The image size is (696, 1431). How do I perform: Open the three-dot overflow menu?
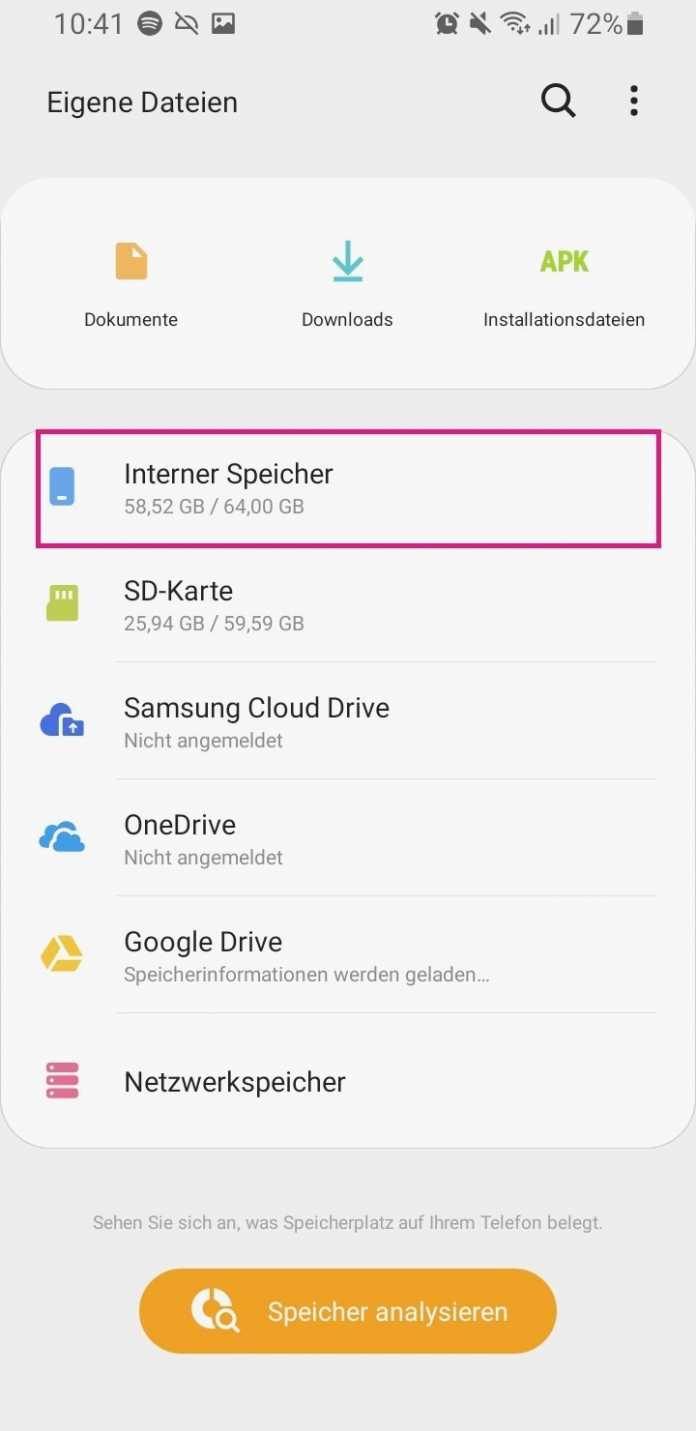[634, 101]
